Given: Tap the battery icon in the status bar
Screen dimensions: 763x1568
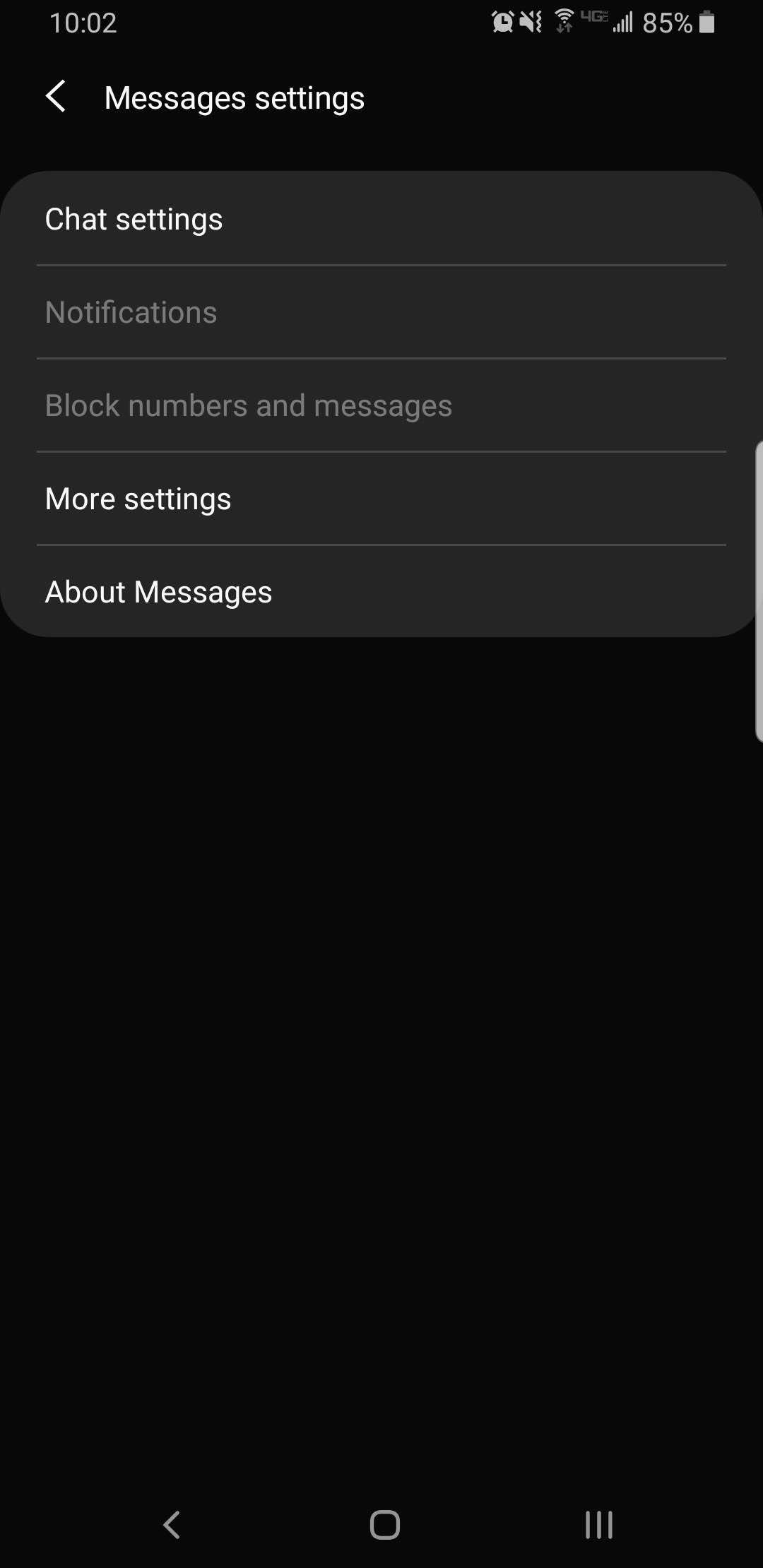Looking at the screenshot, I should coord(707,23).
